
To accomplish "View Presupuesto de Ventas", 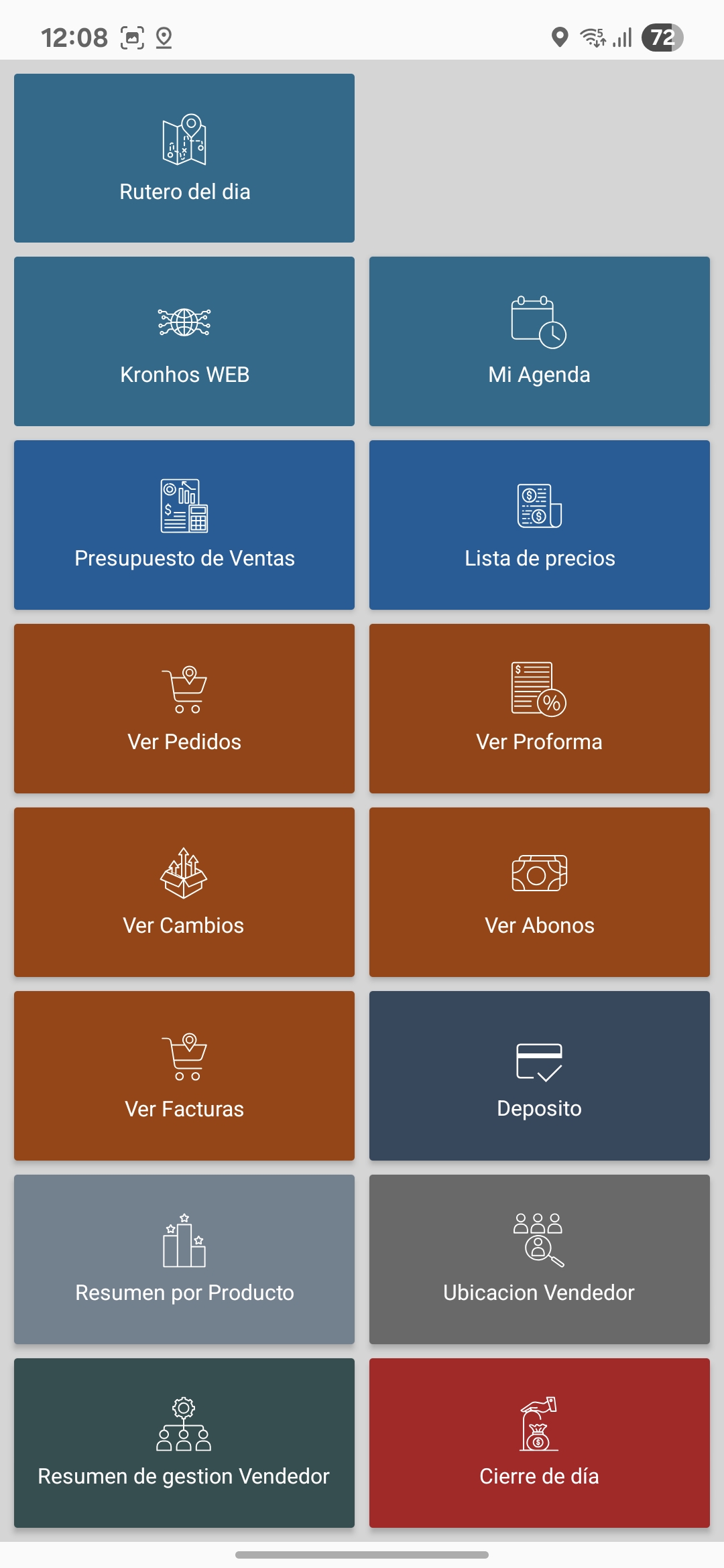I will point(184,525).
